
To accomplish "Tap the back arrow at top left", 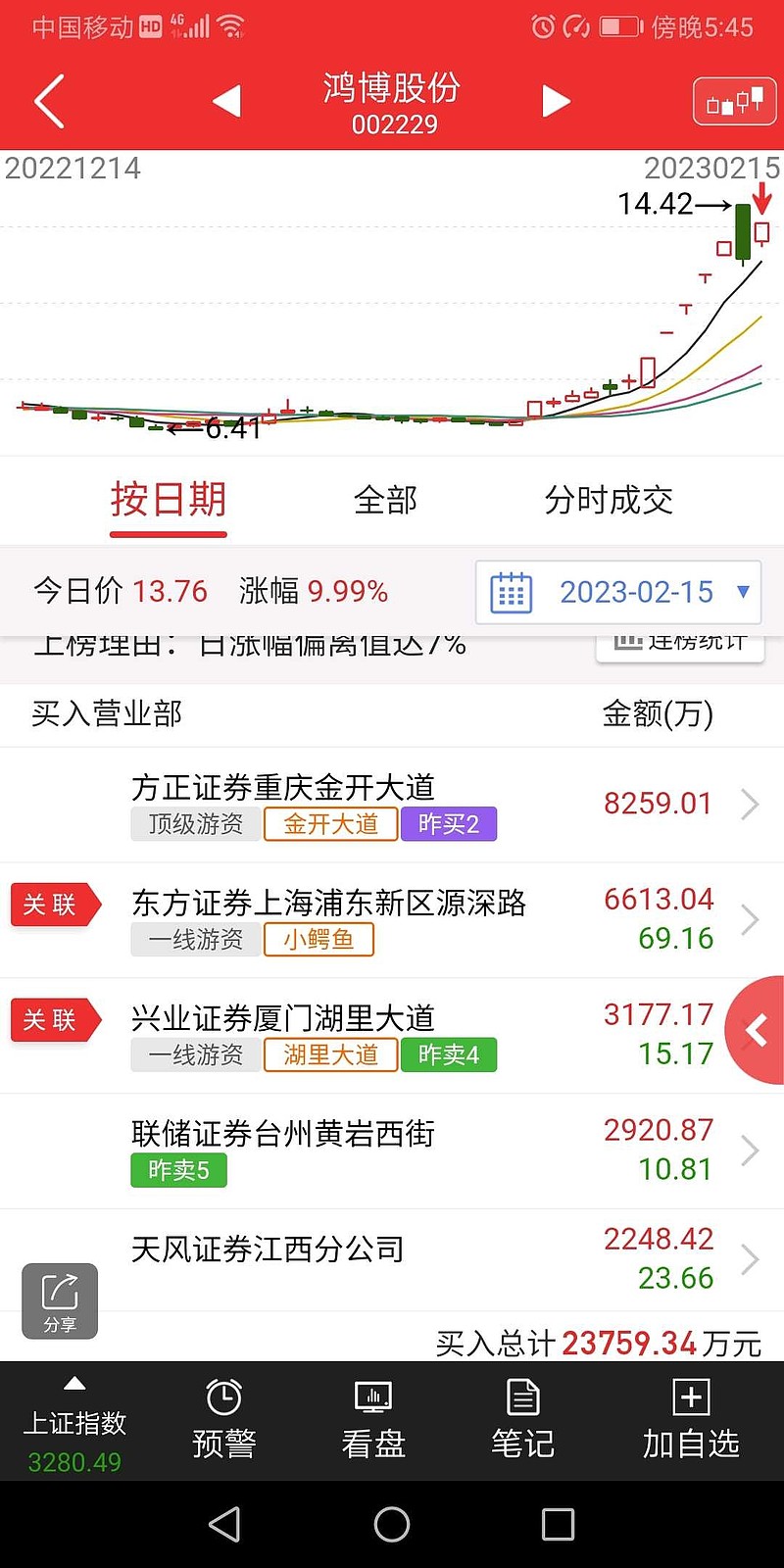I will point(48,101).
